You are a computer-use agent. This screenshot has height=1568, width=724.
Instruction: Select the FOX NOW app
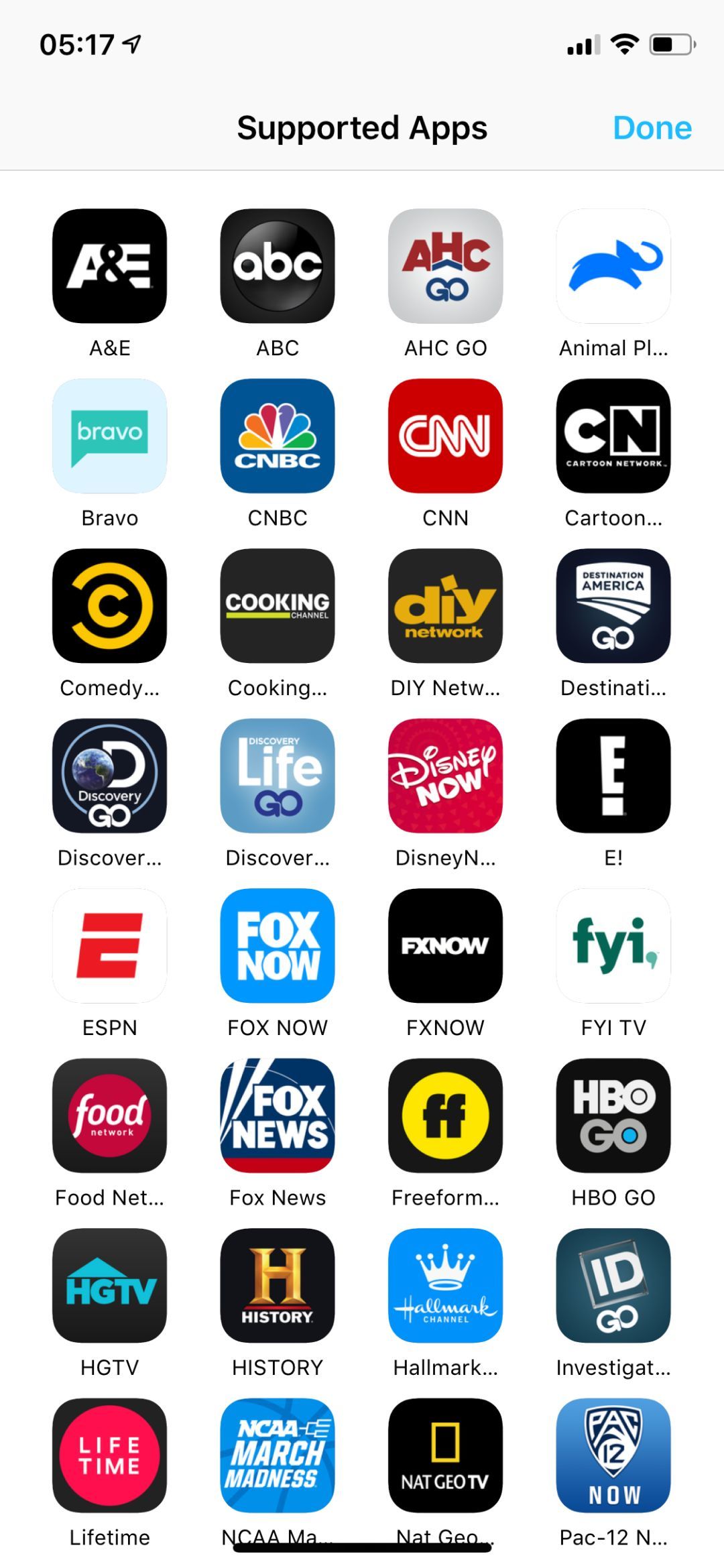click(278, 945)
